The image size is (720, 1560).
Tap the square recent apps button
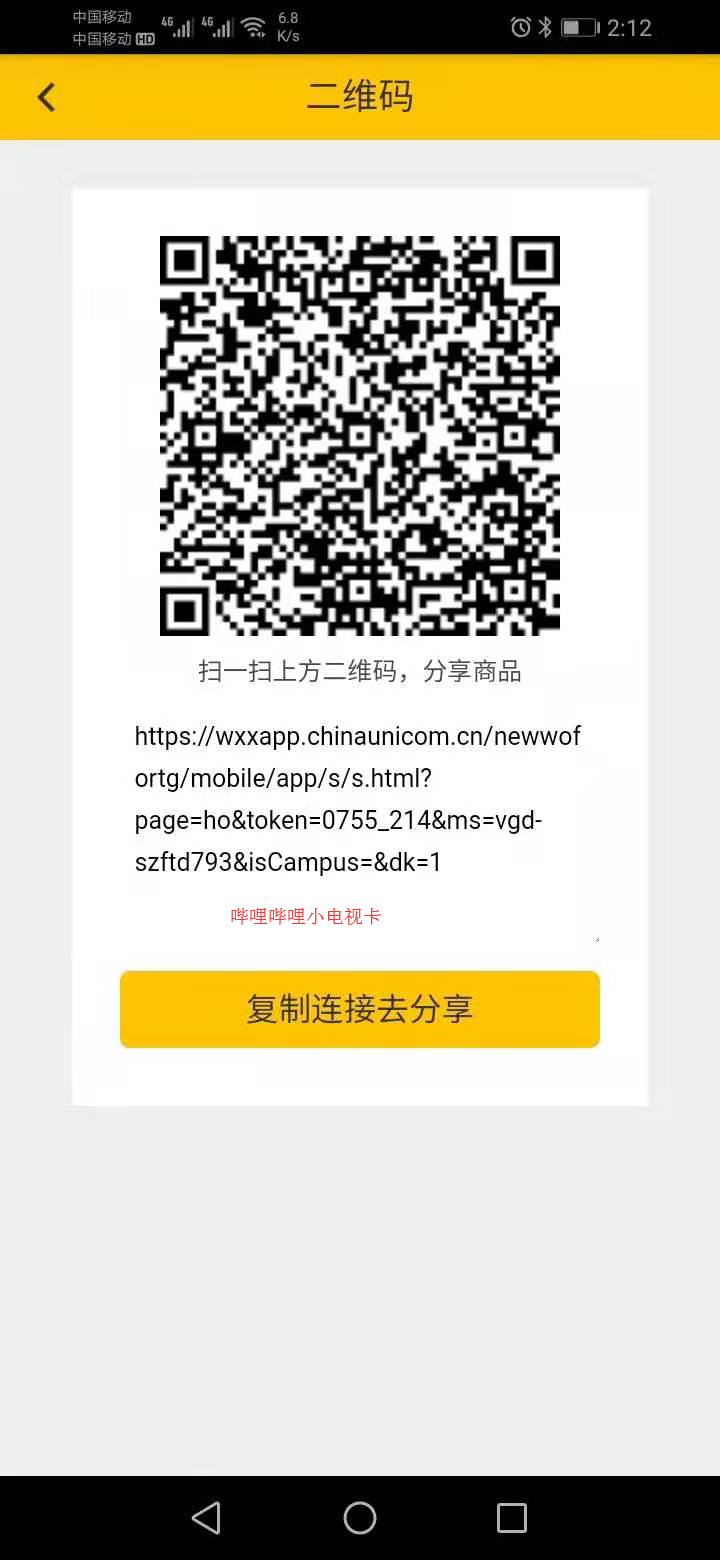tap(512, 1517)
